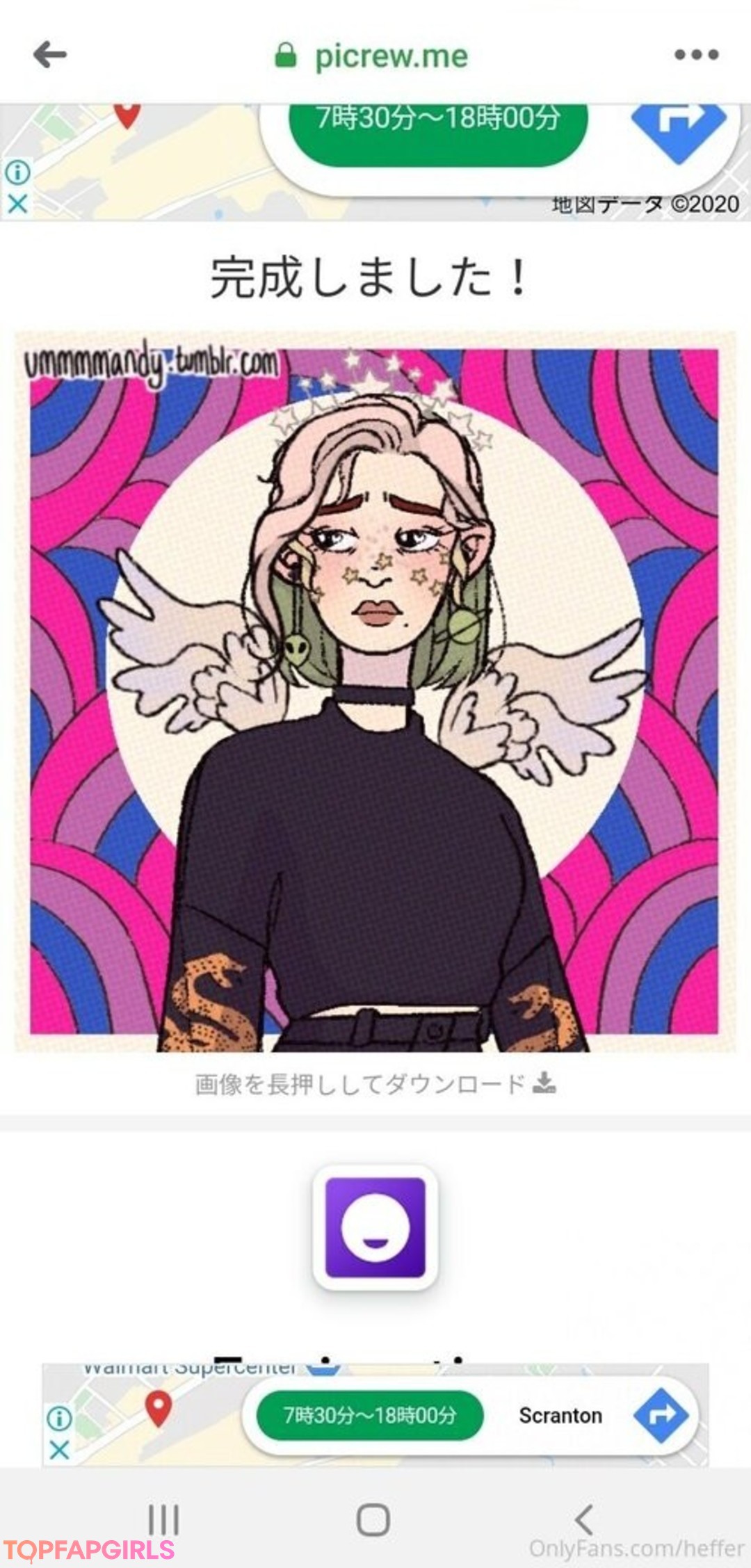
Task: Go back using the browser arrow
Action: point(50,54)
